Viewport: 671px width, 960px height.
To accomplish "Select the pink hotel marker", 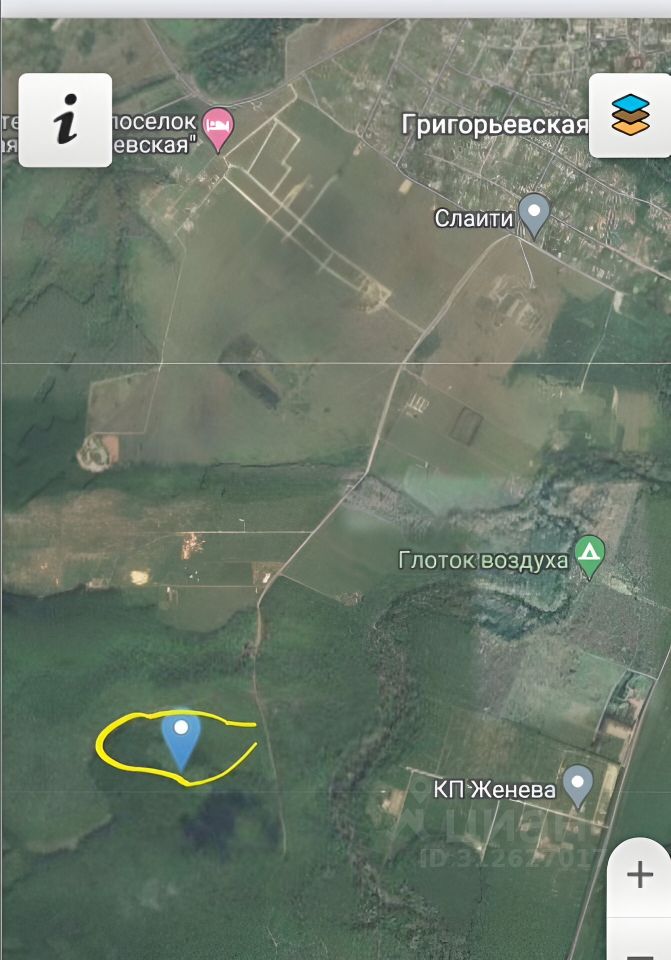I will 218,128.
